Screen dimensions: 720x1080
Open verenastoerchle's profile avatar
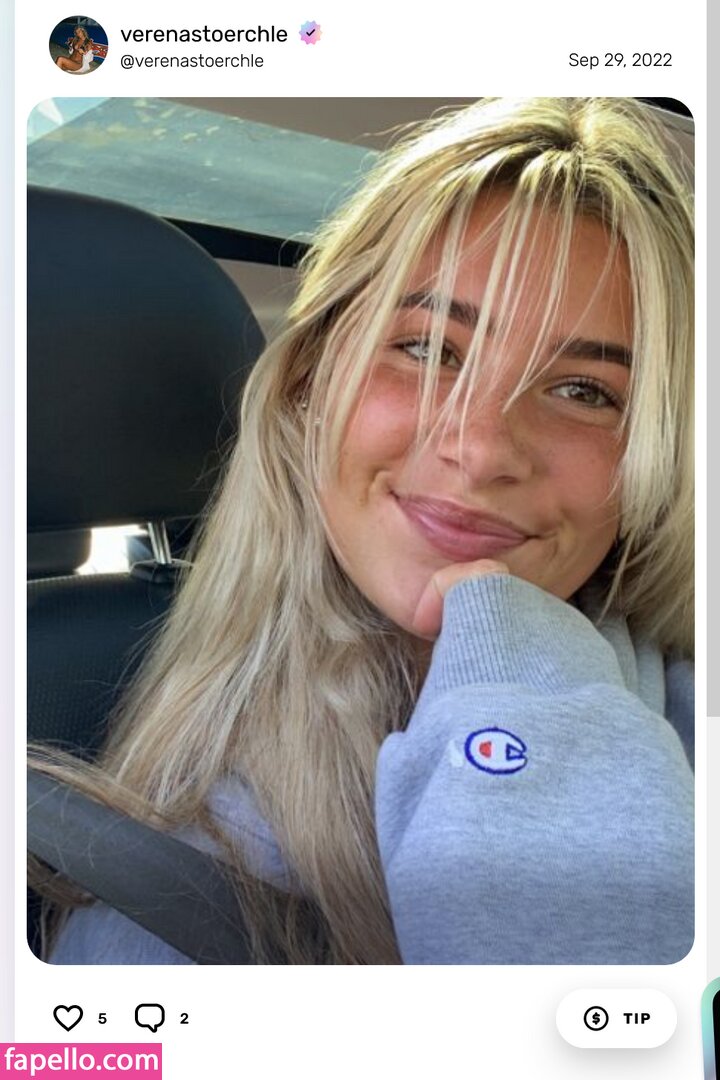coord(78,45)
